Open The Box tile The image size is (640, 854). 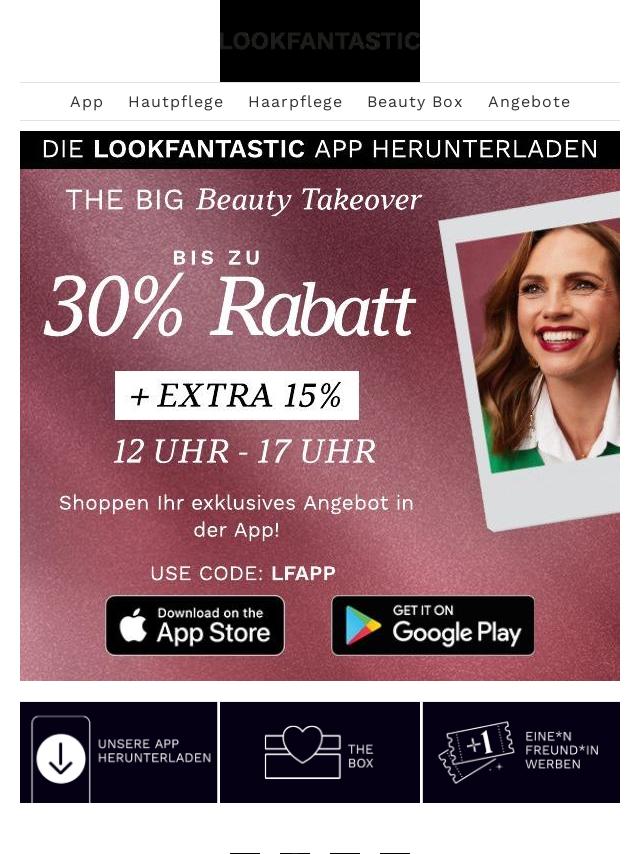pos(320,752)
